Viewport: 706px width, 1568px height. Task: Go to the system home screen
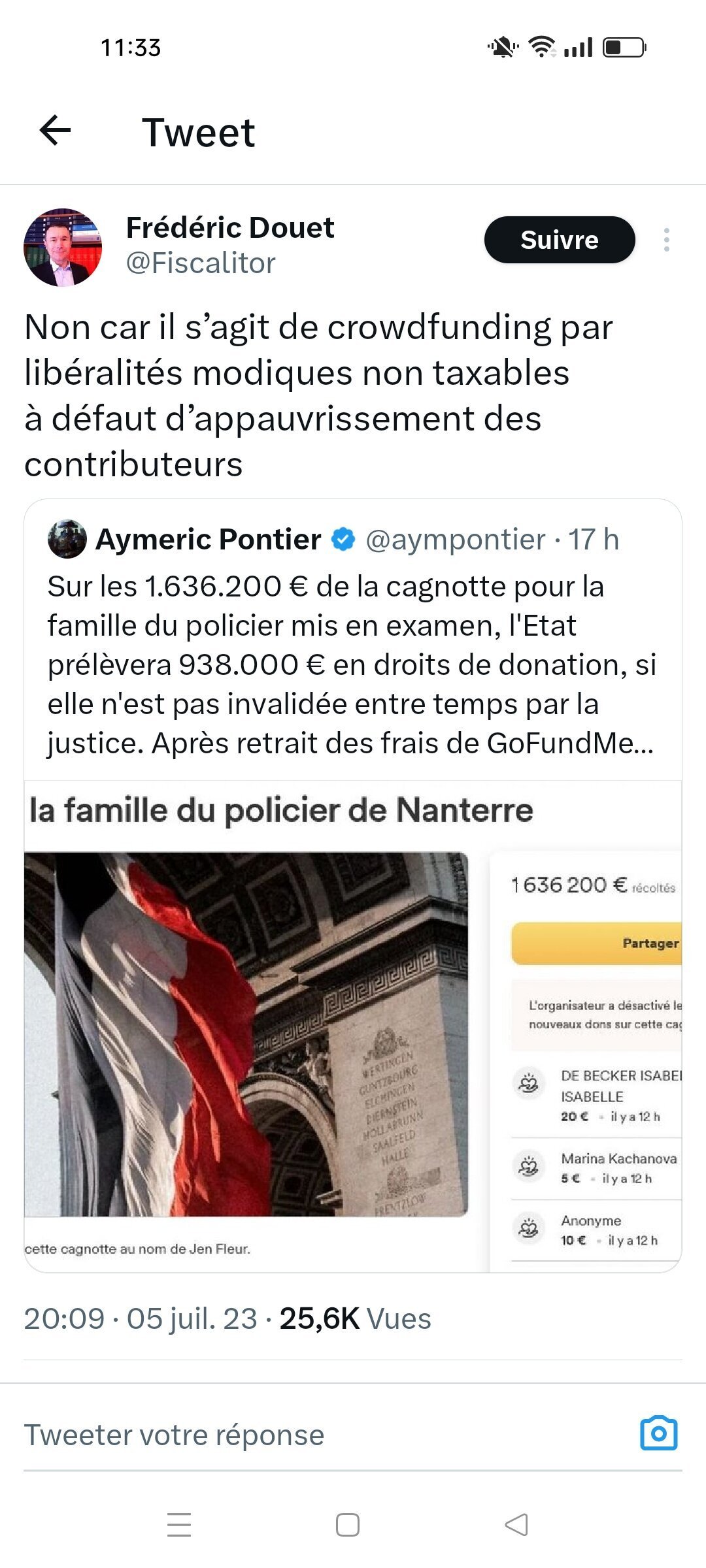(x=348, y=1525)
